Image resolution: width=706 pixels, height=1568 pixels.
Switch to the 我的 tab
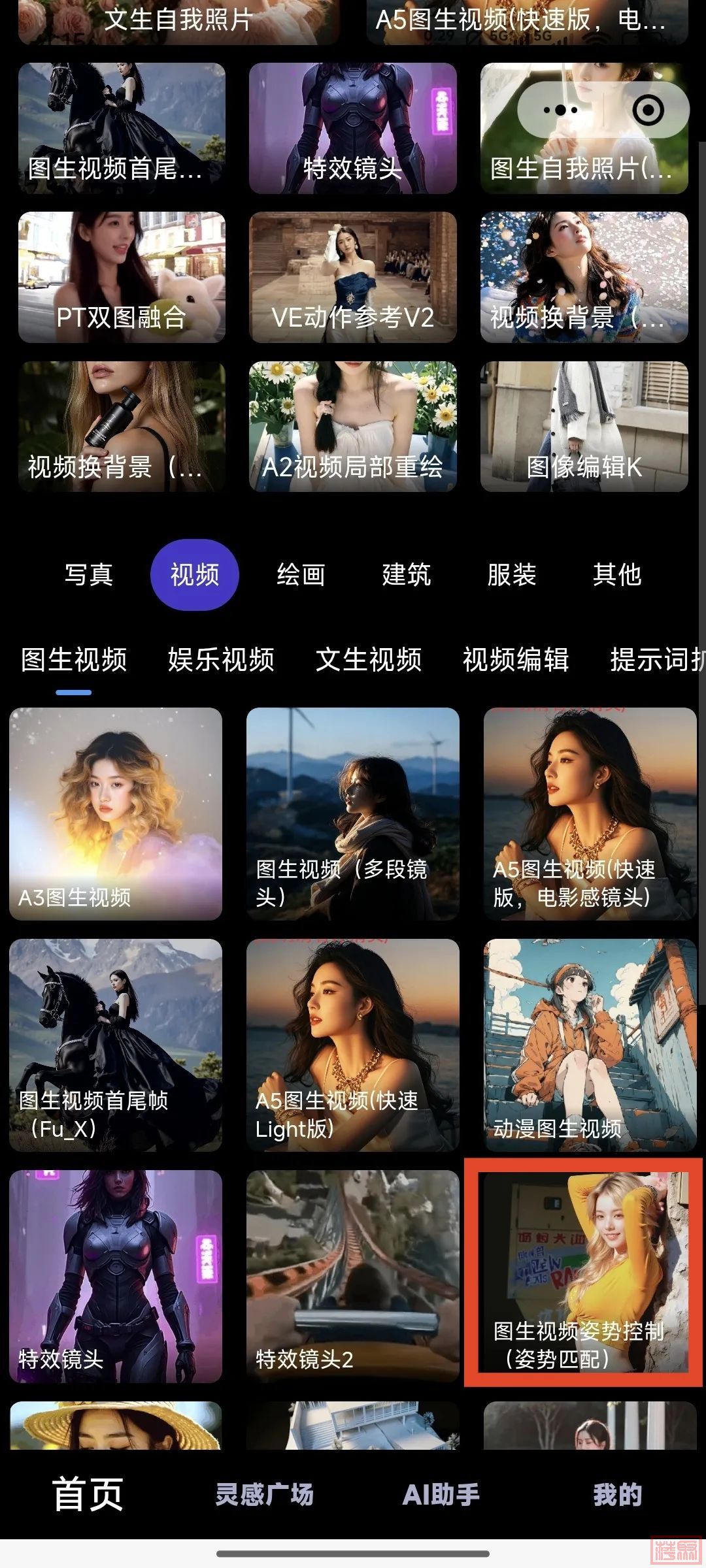(x=617, y=1494)
